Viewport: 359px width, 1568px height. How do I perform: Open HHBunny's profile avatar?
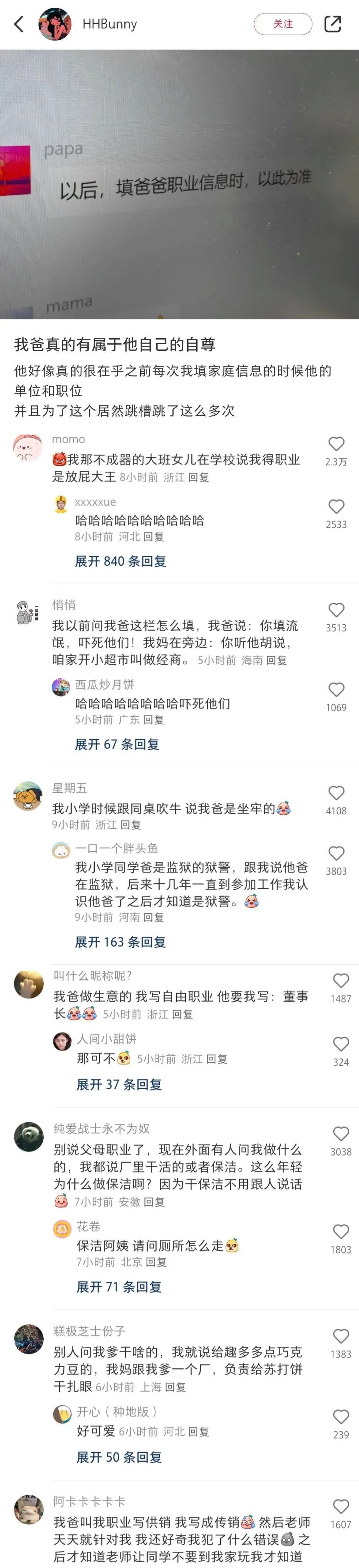[x=55, y=24]
